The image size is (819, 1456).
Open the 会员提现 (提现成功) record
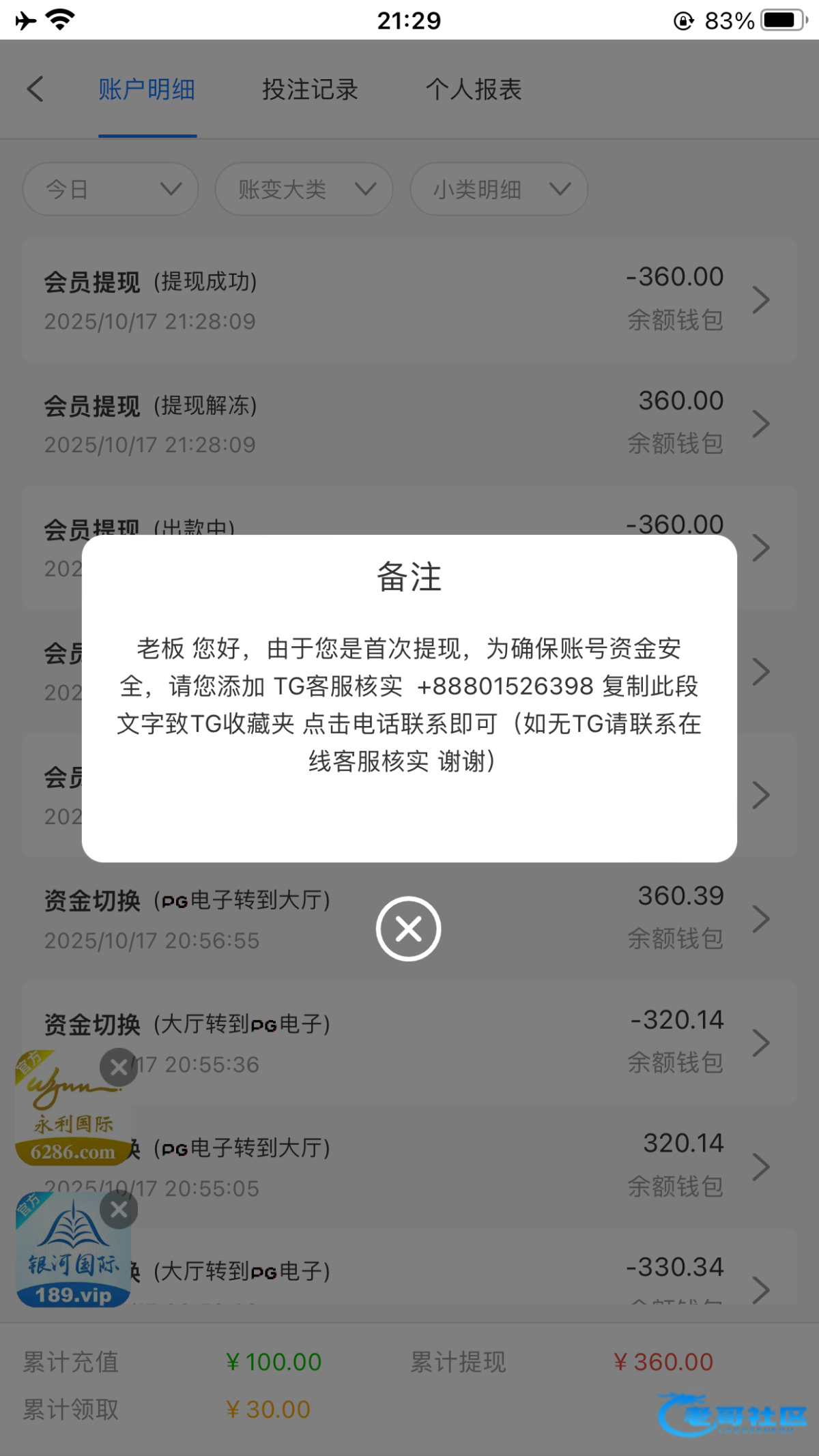pyautogui.click(x=409, y=300)
